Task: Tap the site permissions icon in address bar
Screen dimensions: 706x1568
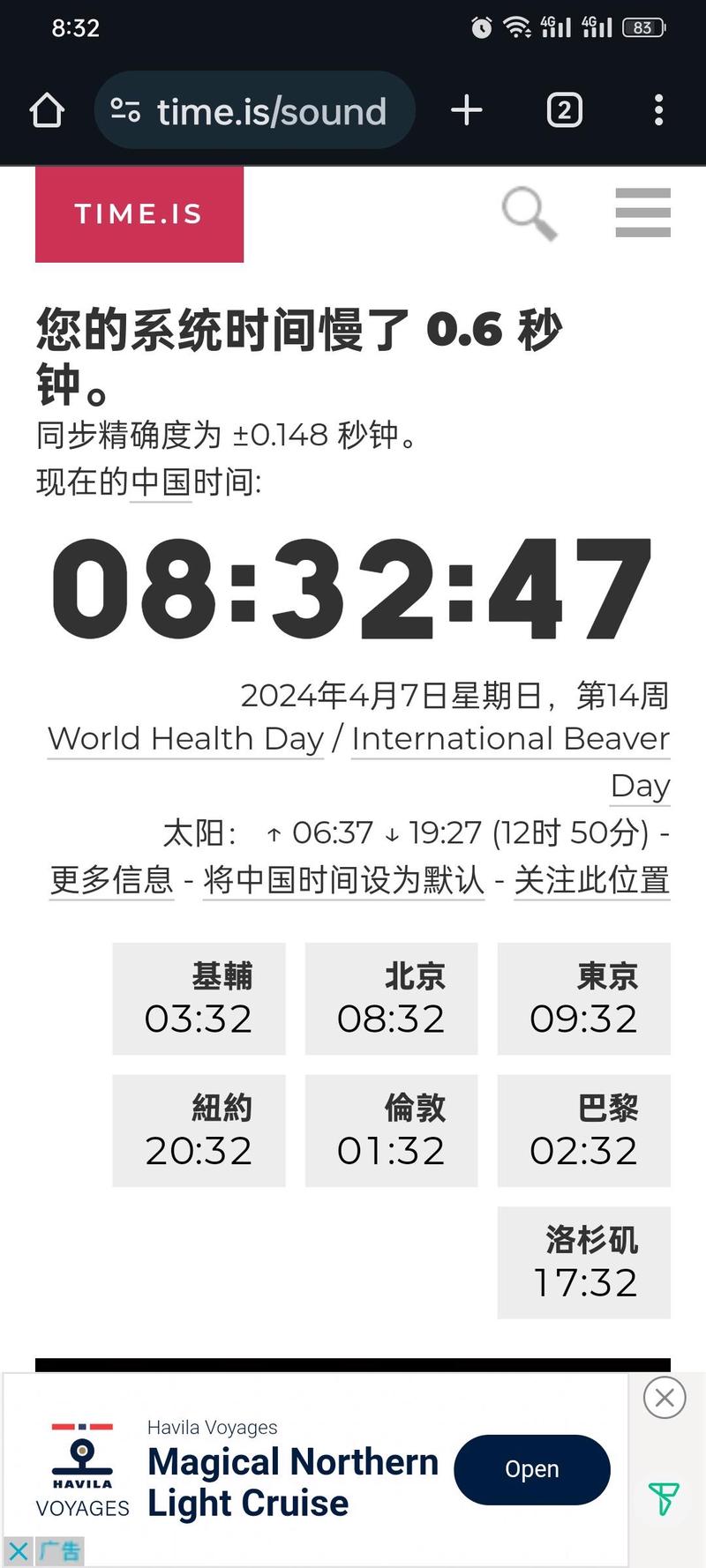Action: pyautogui.click(x=126, y=110)
